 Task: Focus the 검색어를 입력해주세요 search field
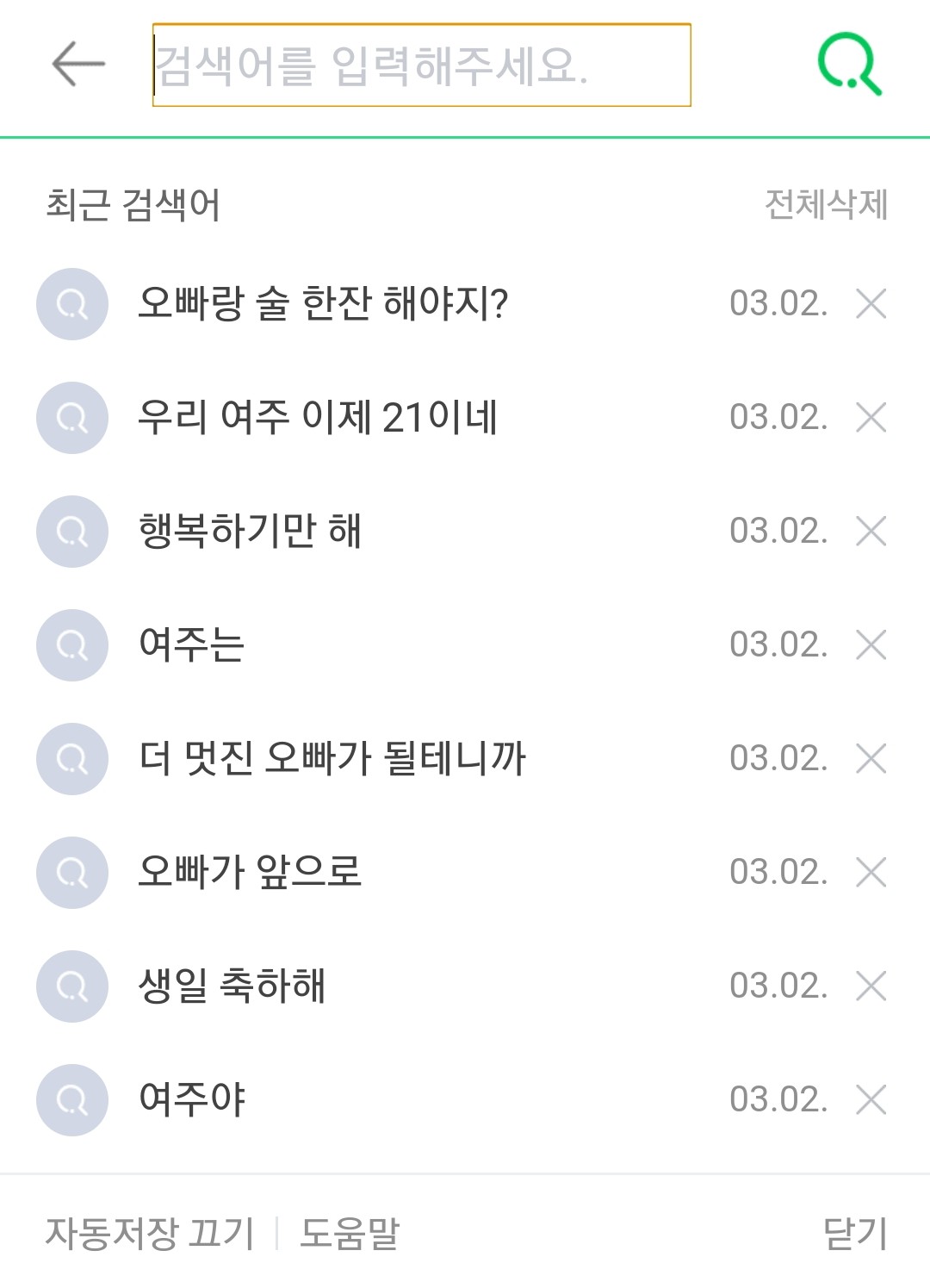click(421, 65)
